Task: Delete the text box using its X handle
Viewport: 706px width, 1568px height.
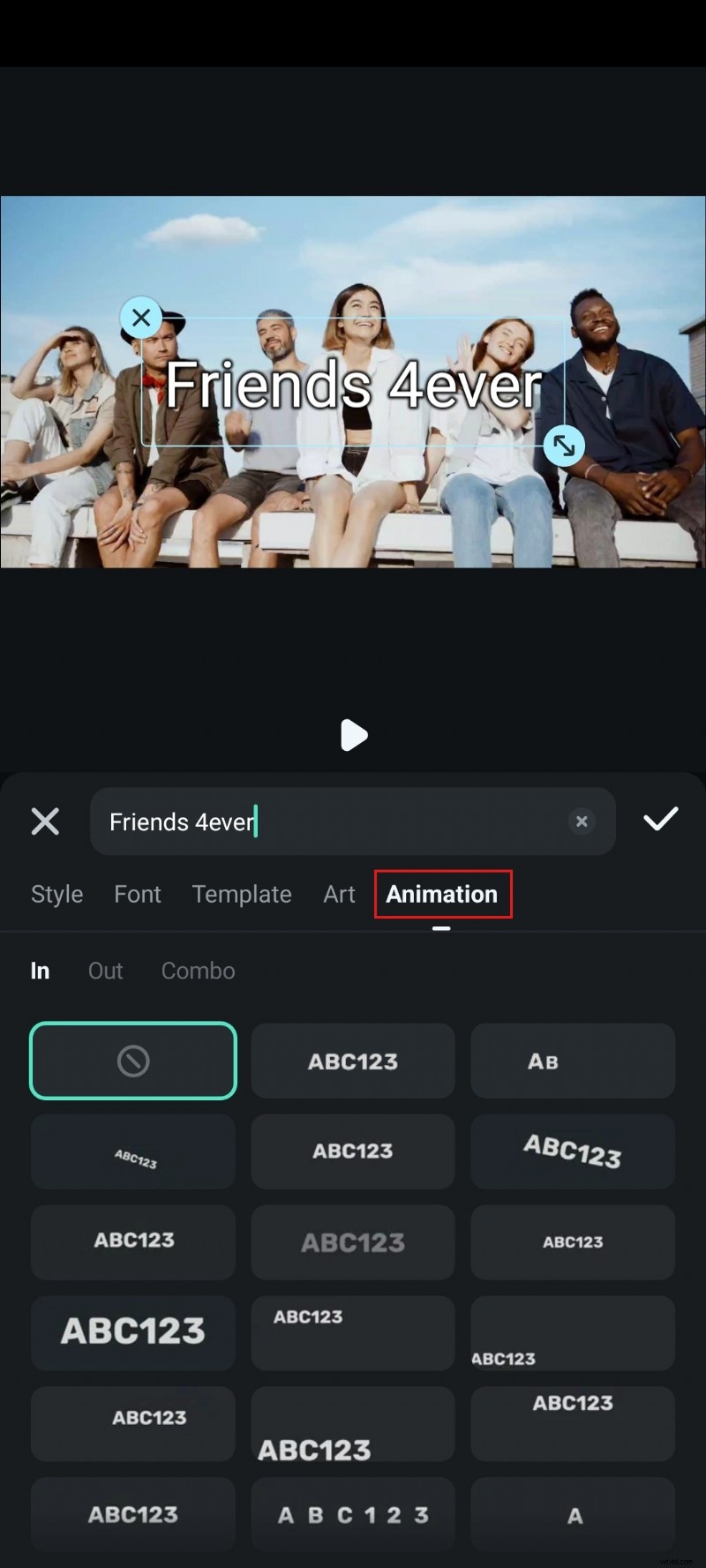Action: pyautogui.click(x=141, y=317)
